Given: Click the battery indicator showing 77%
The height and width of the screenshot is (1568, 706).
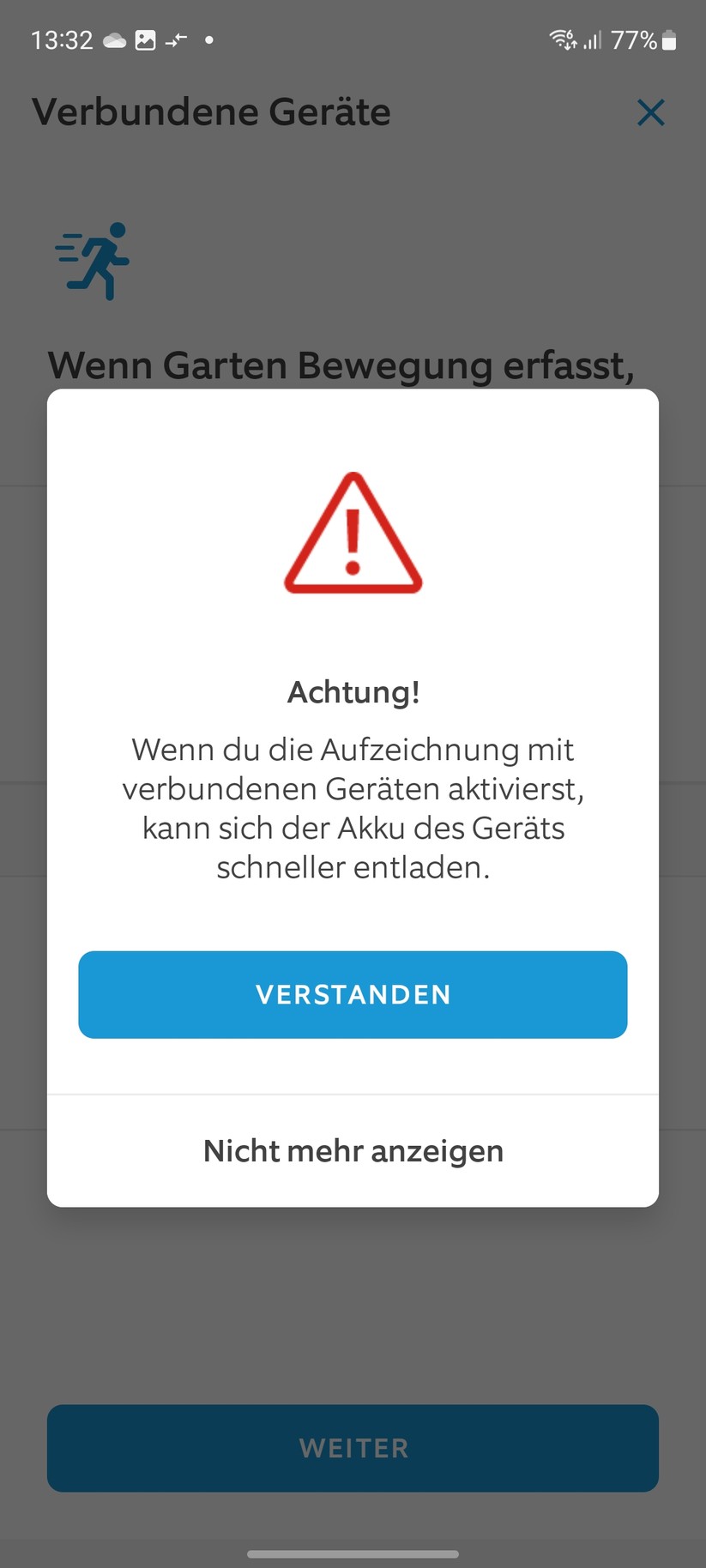Looking at the screenshot, I should pos(639,39).
